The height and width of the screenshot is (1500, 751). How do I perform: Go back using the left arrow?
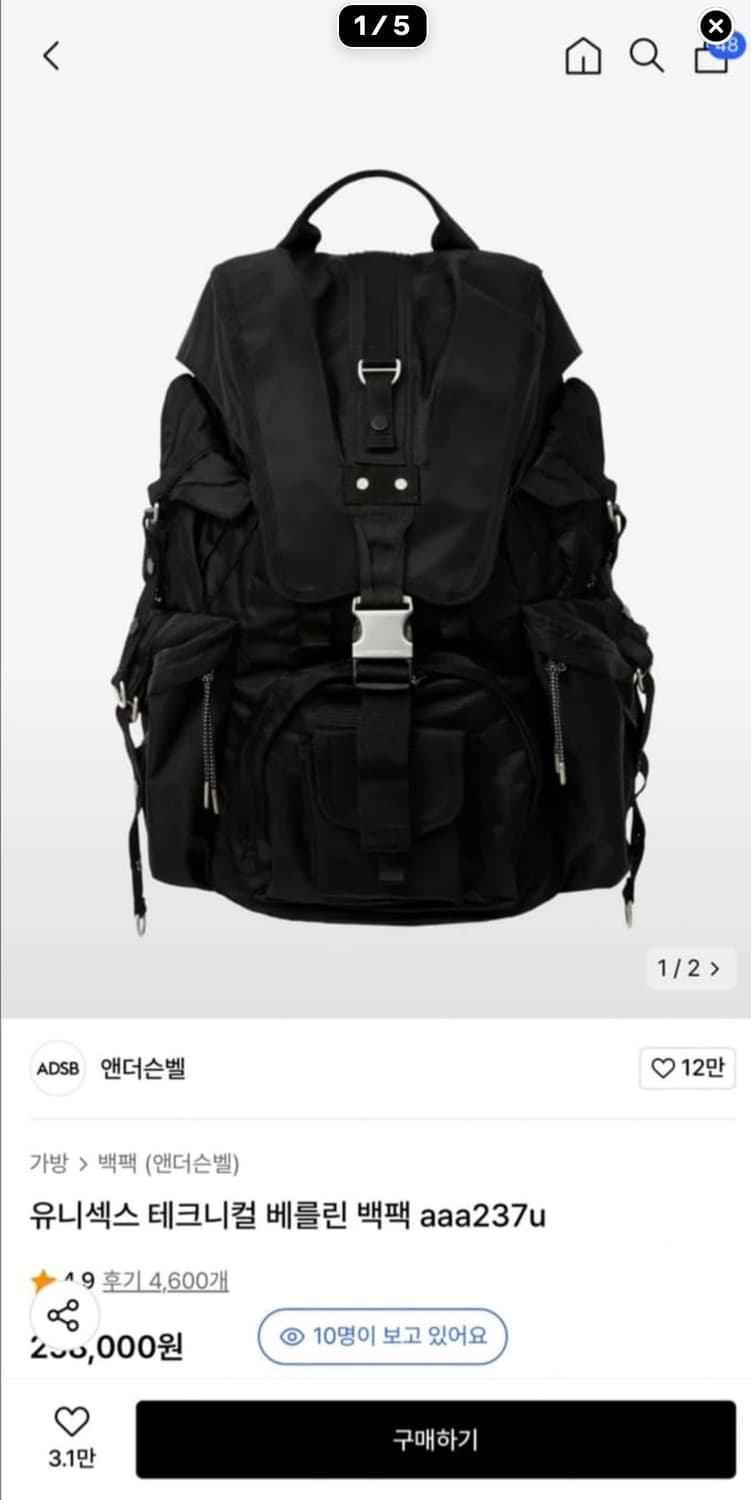pos(51,57)
